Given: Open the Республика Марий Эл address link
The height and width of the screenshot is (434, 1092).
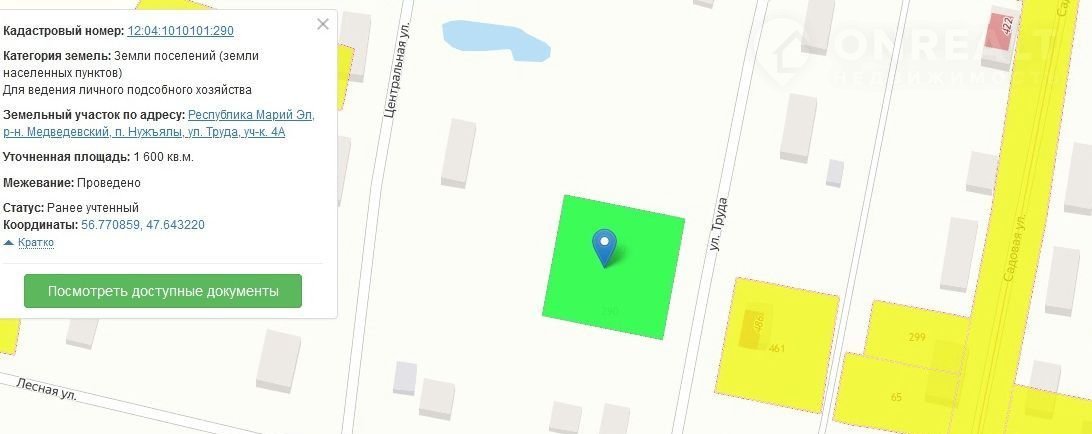Looking at the screenshot, I should click(250, 115).
